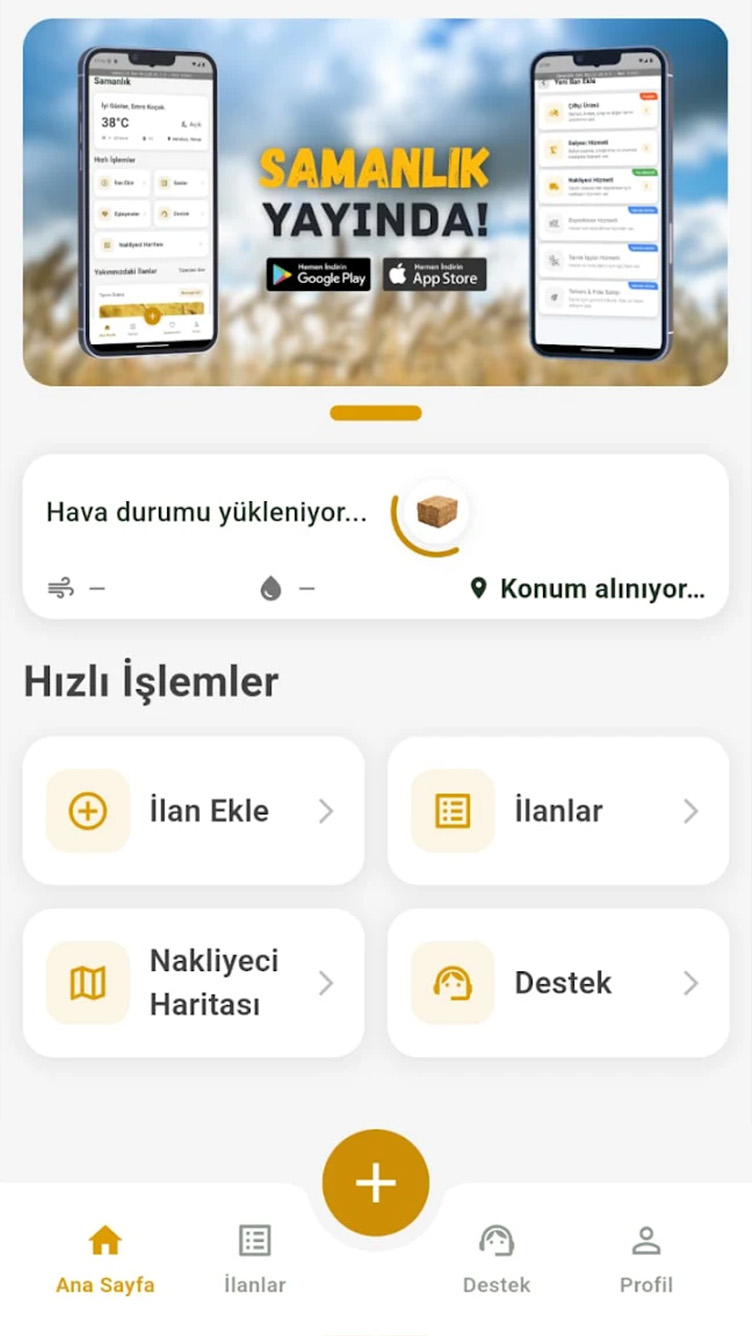Open the Nakliyeci Haritası map icon
Image resolution: width=752 pixels, height=1336 pixels.
87,983
